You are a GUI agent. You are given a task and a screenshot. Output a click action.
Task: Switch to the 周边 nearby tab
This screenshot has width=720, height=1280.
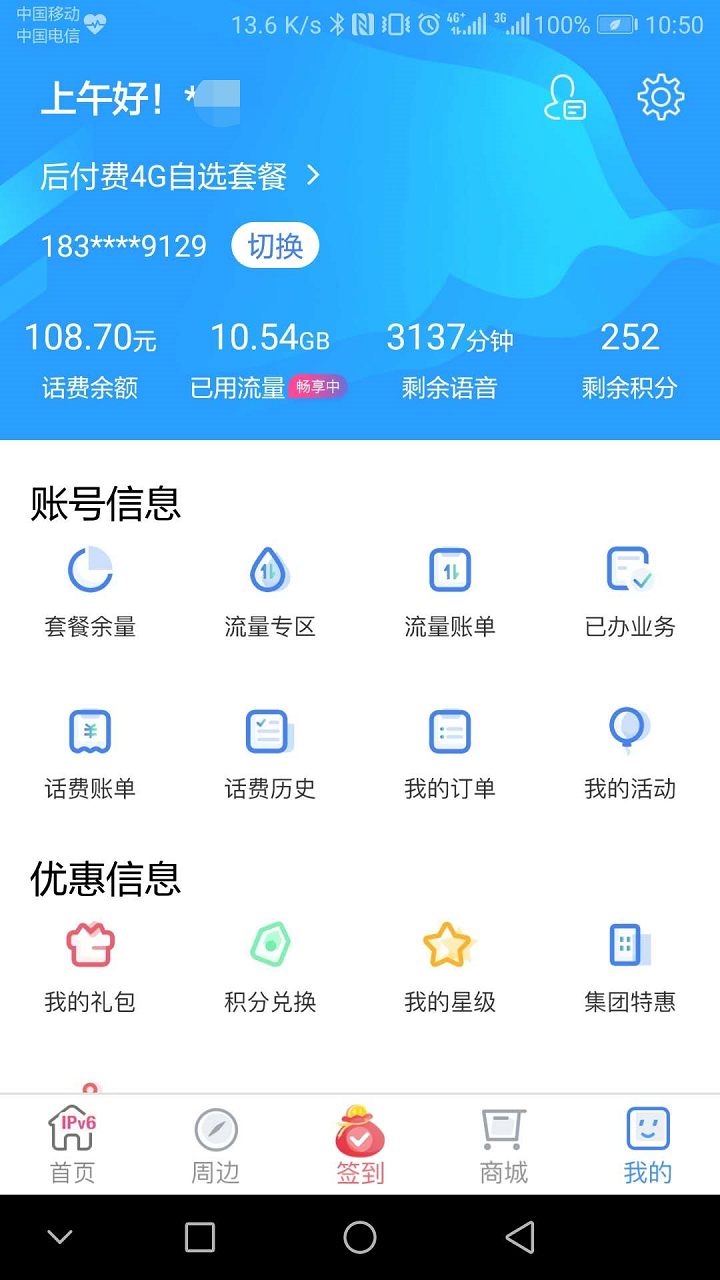[x=214, y=1145]
